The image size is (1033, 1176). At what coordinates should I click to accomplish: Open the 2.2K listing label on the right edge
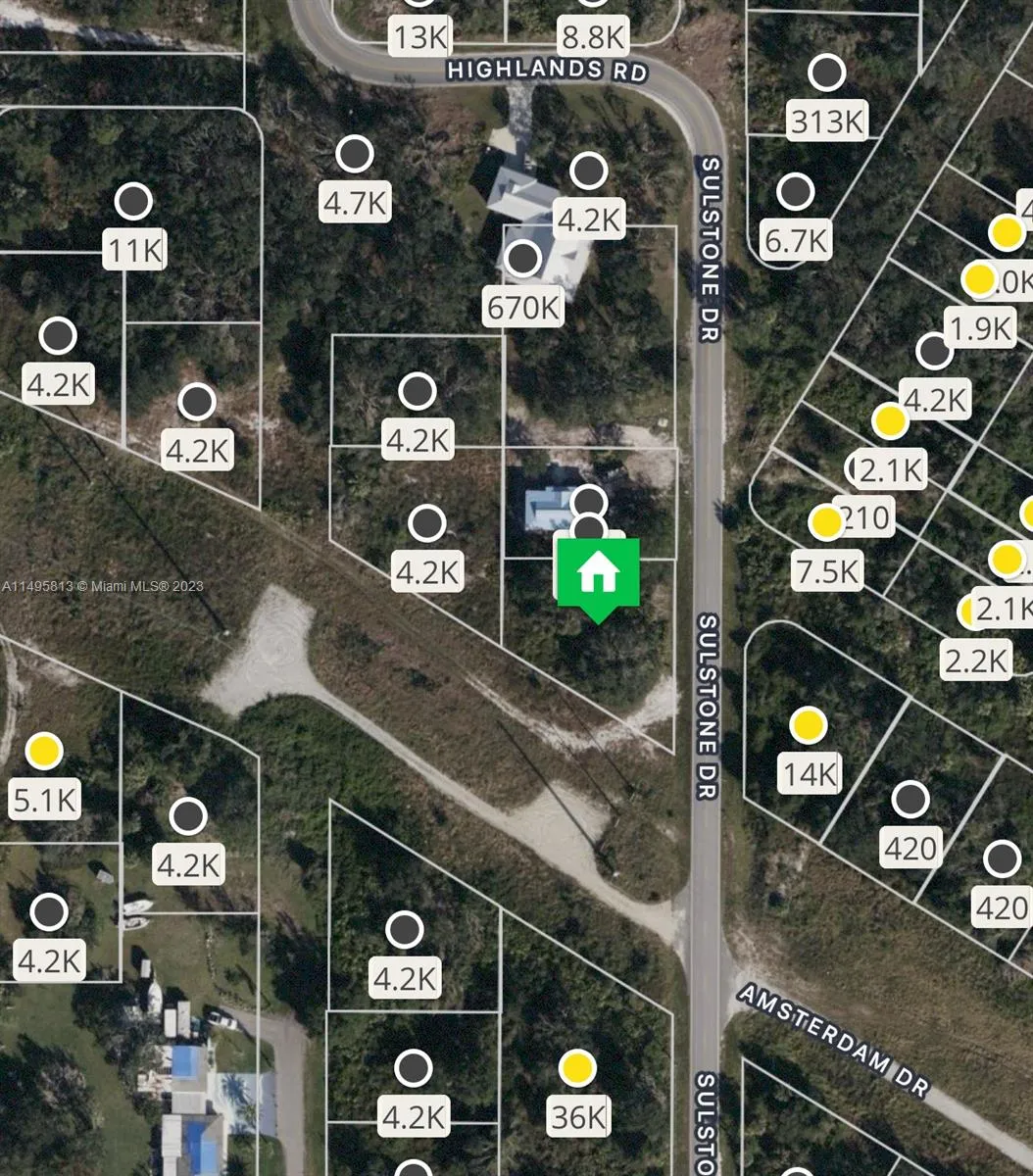tap(974, 661)
